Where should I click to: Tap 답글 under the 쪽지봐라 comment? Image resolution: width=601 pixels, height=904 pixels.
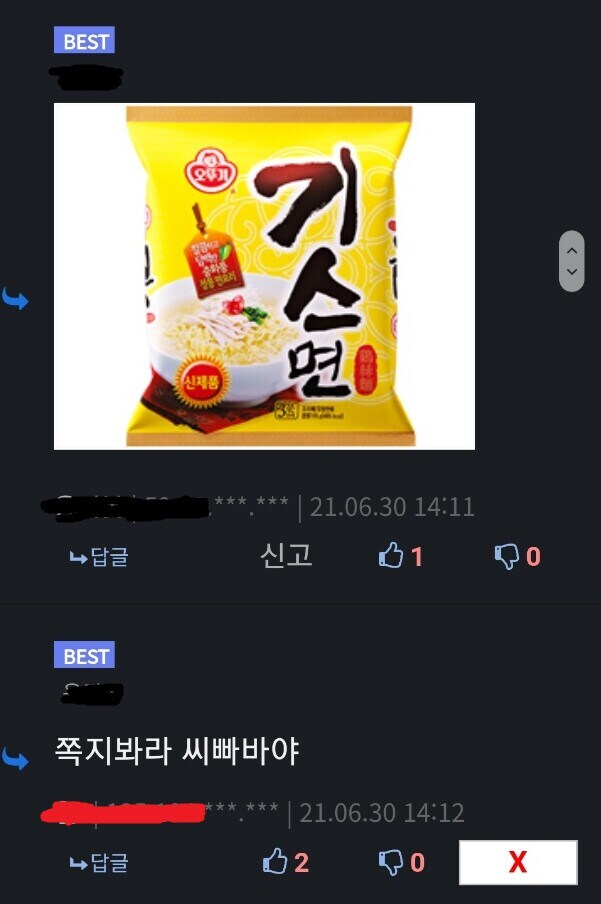click(x=99, y=862)
